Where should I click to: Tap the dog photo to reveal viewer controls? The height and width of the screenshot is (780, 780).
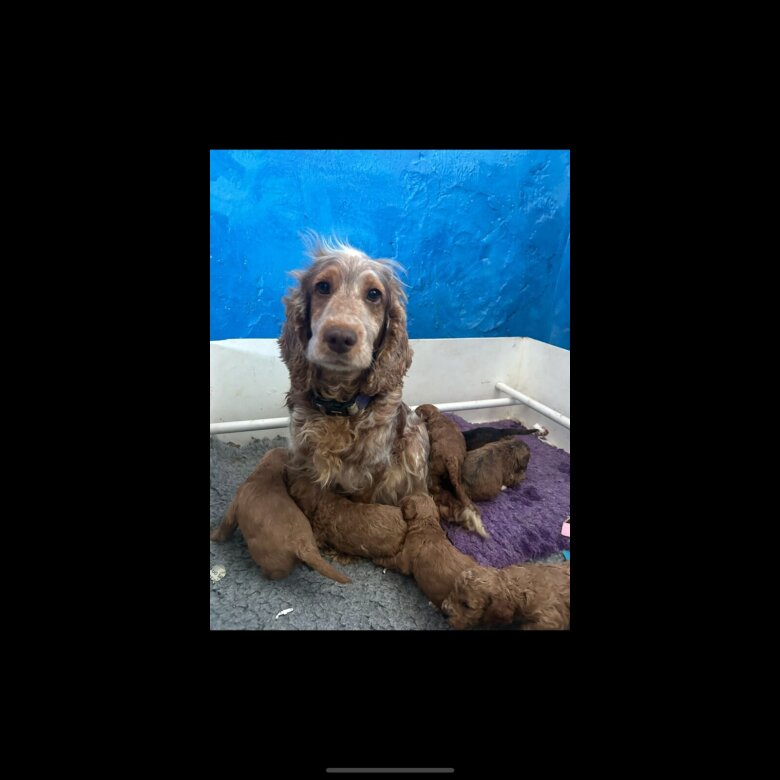tap(389, 389)
